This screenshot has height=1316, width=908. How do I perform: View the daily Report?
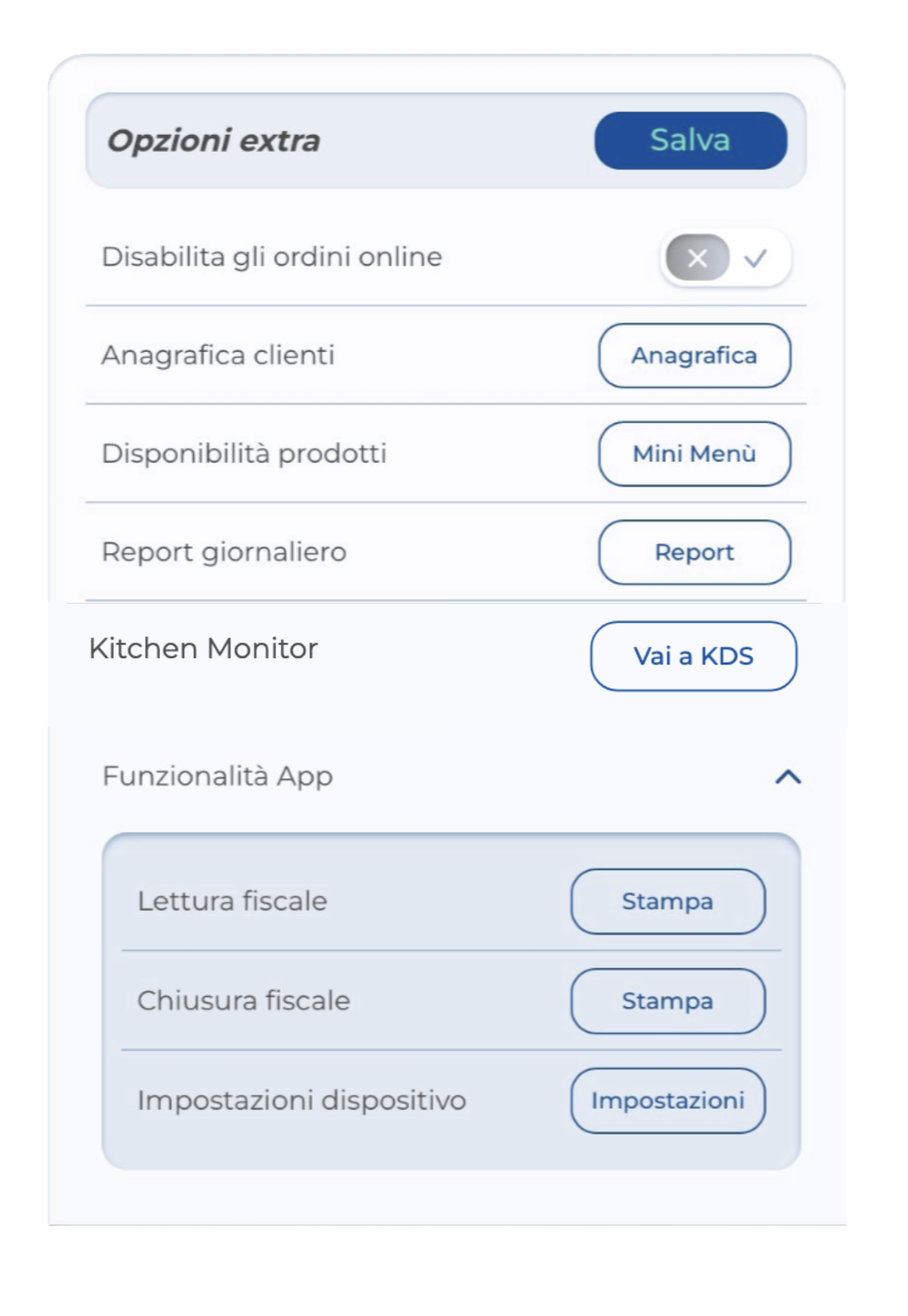(x=694, y=552)
